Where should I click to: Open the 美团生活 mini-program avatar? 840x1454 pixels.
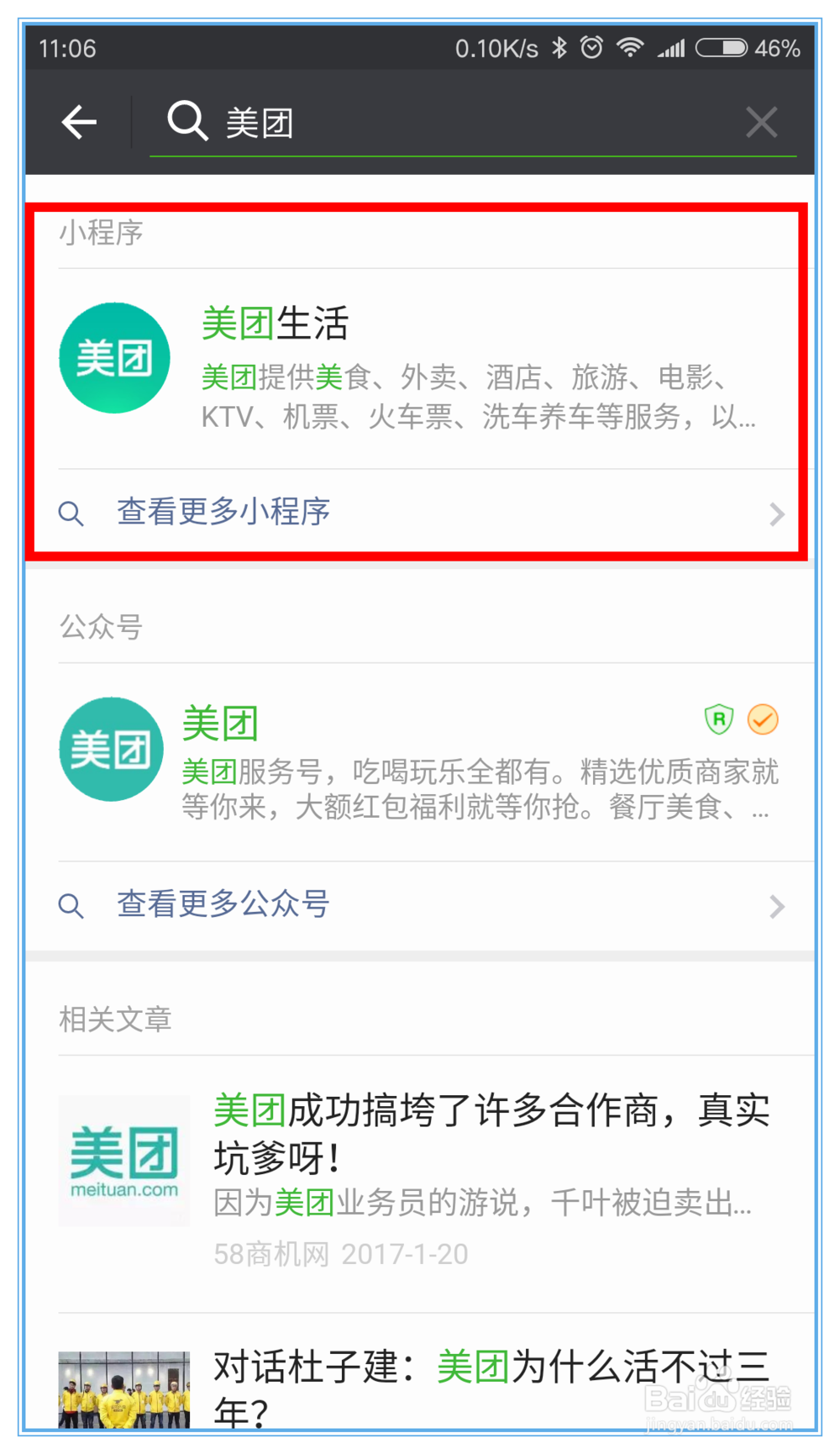pyautogui.click(x=114, y=357)
